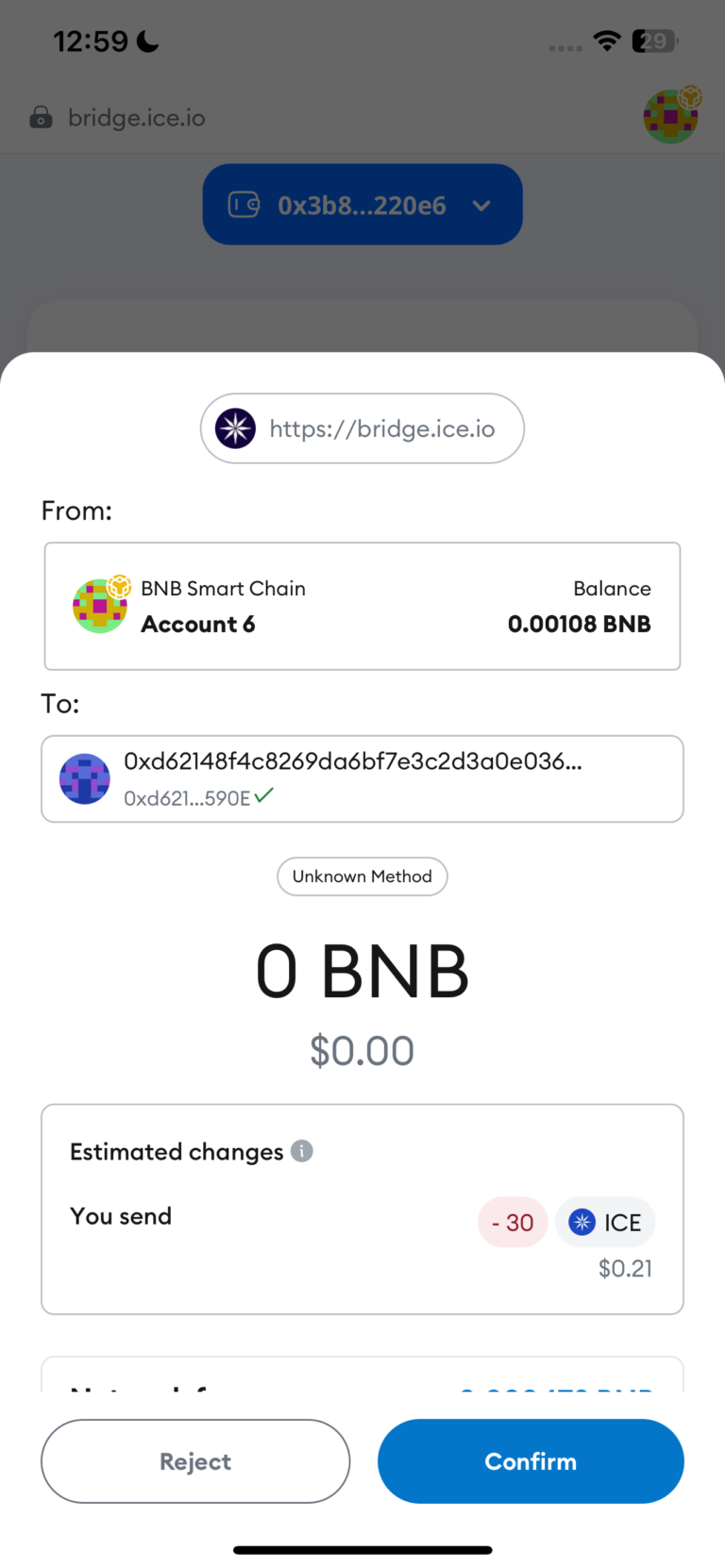Open the info tooltip next to Estimated changes
This screenshot has height=1568, width=725.
[301, 1151]
